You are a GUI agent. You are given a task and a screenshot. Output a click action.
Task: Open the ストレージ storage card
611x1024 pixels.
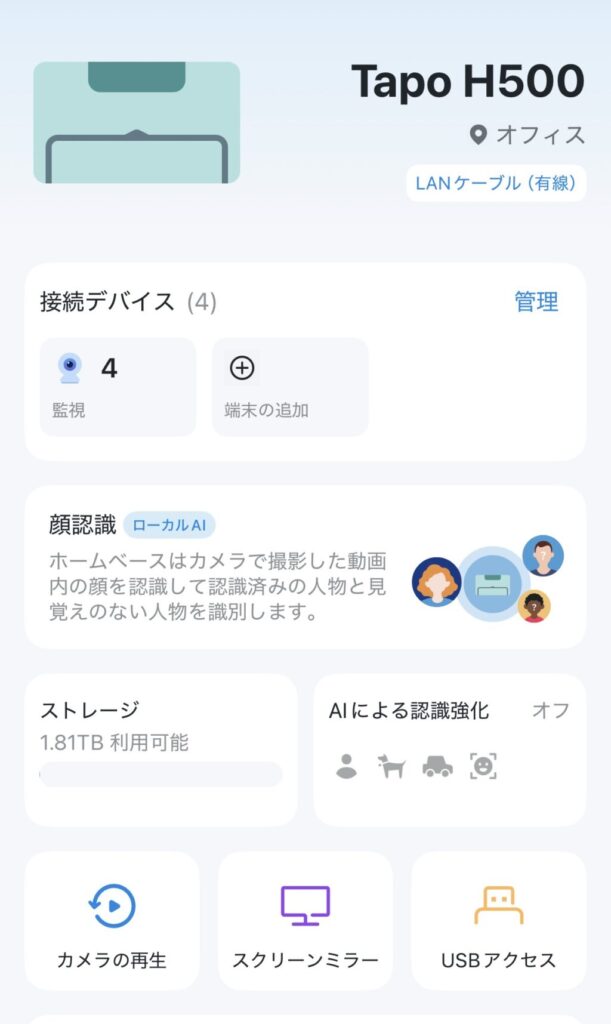(161, 750)
